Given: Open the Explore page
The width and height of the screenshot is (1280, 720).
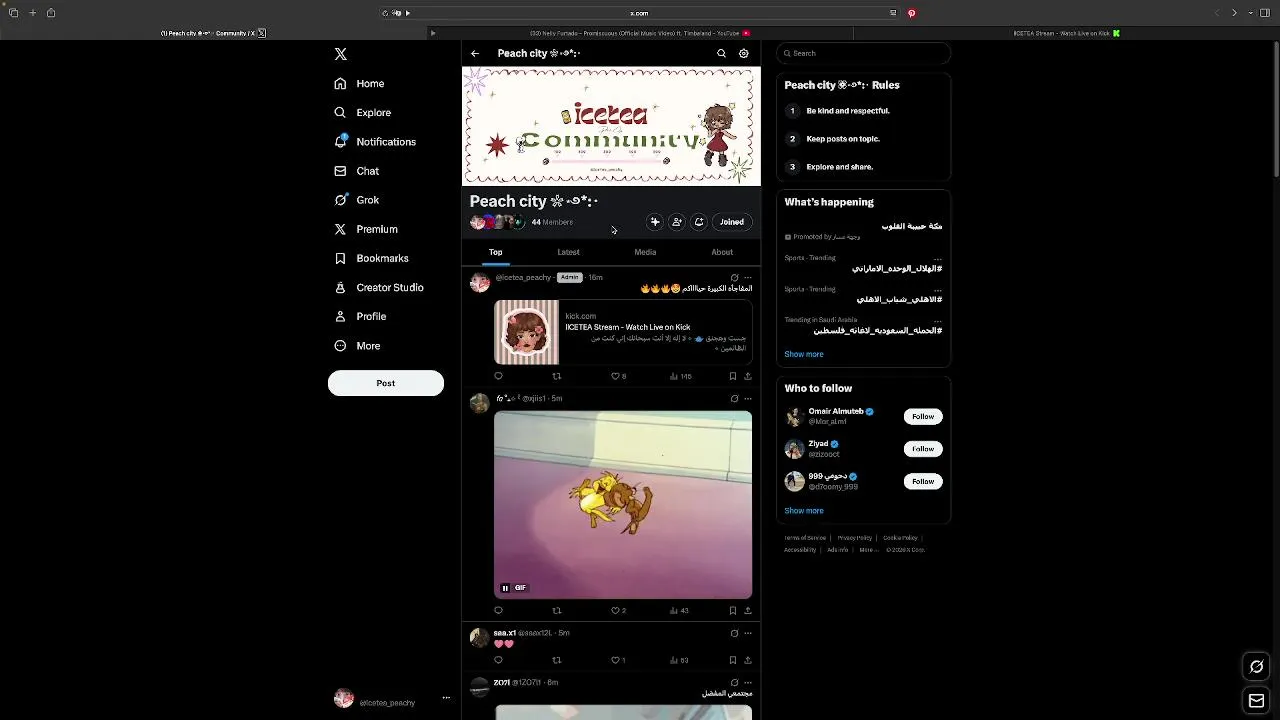Looking at the screenshot, I should click(x=373, y=113).
